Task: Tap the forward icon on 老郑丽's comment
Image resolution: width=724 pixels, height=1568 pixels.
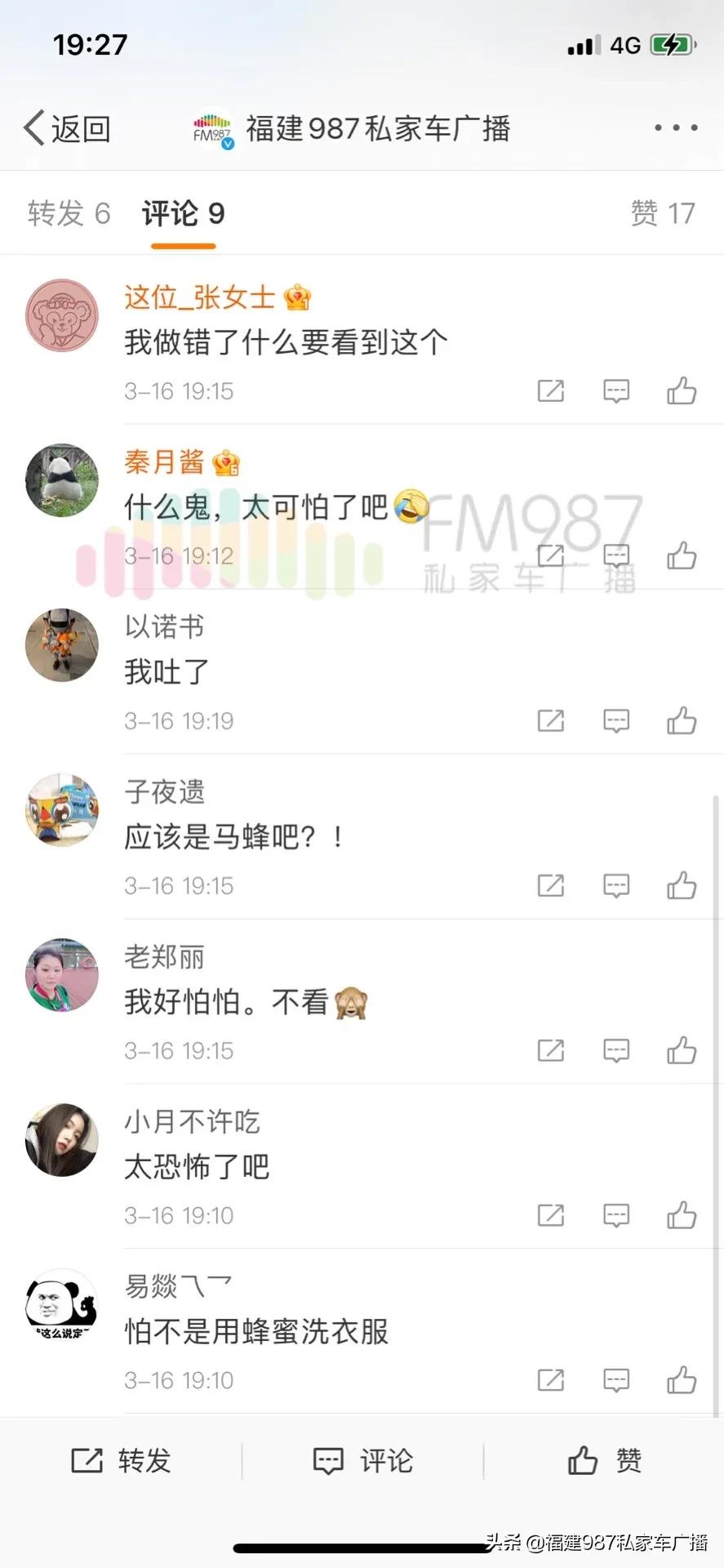Action: click(551, 1050)
